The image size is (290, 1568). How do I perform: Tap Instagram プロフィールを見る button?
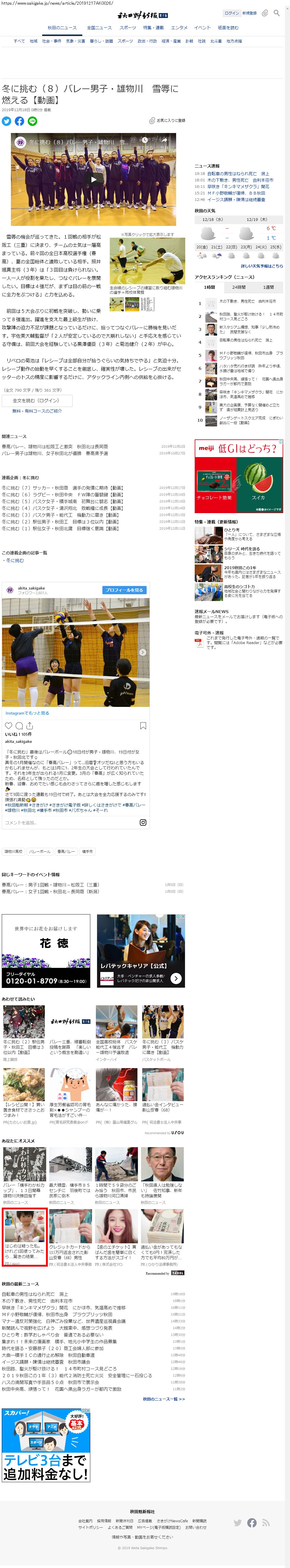[124, 590]
